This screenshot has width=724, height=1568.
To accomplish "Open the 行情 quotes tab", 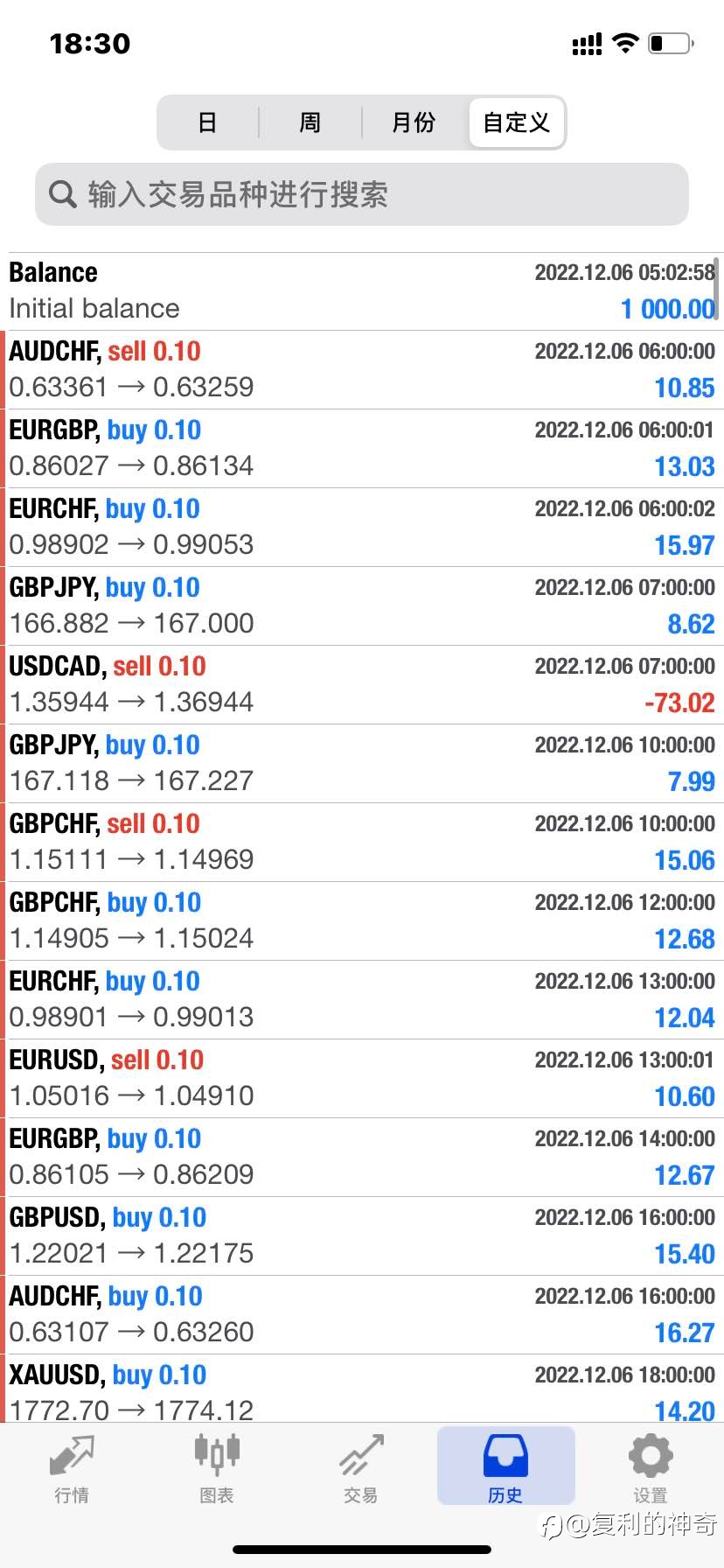I will coord(72,1469).
